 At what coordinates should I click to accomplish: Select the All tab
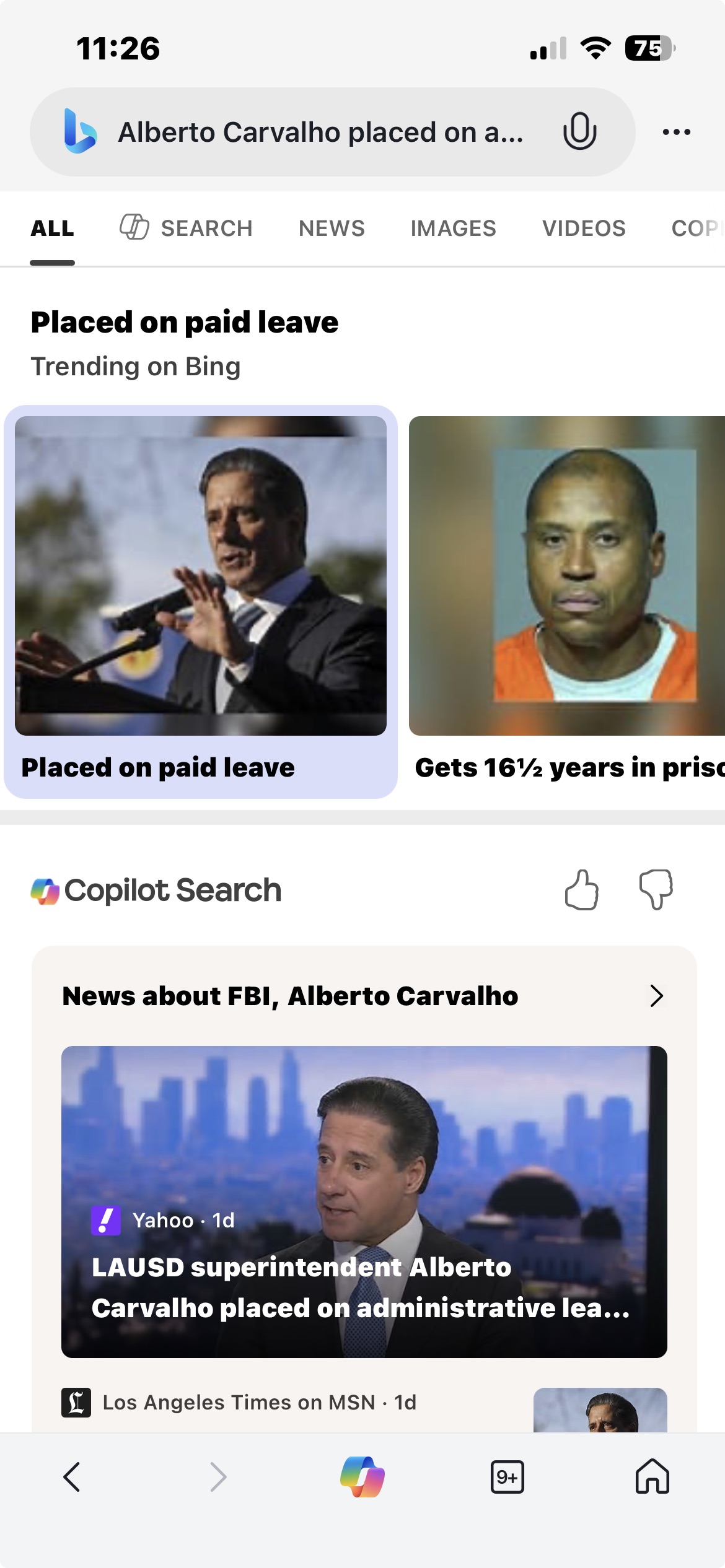click(53, 228)
